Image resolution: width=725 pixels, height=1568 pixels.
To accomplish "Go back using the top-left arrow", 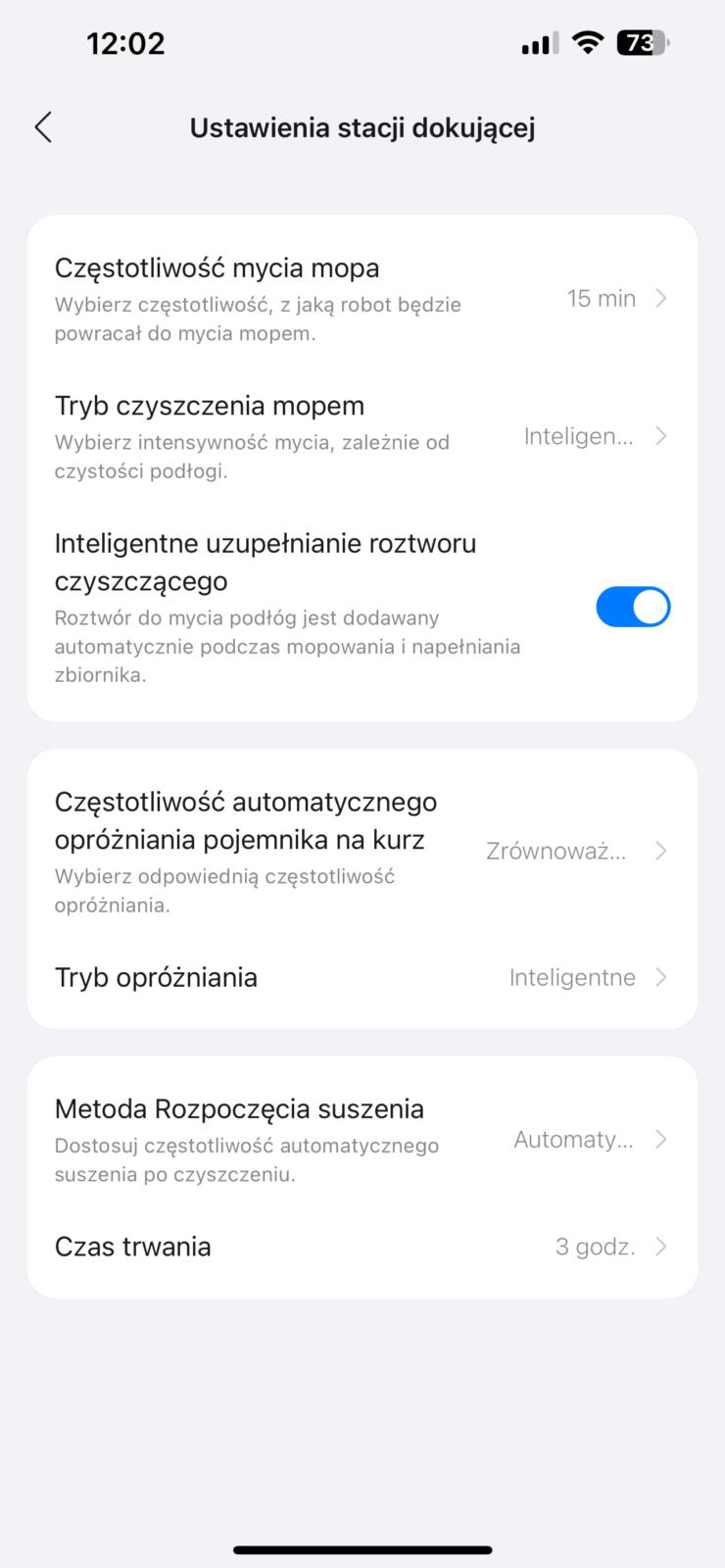I will coord(43,127).
